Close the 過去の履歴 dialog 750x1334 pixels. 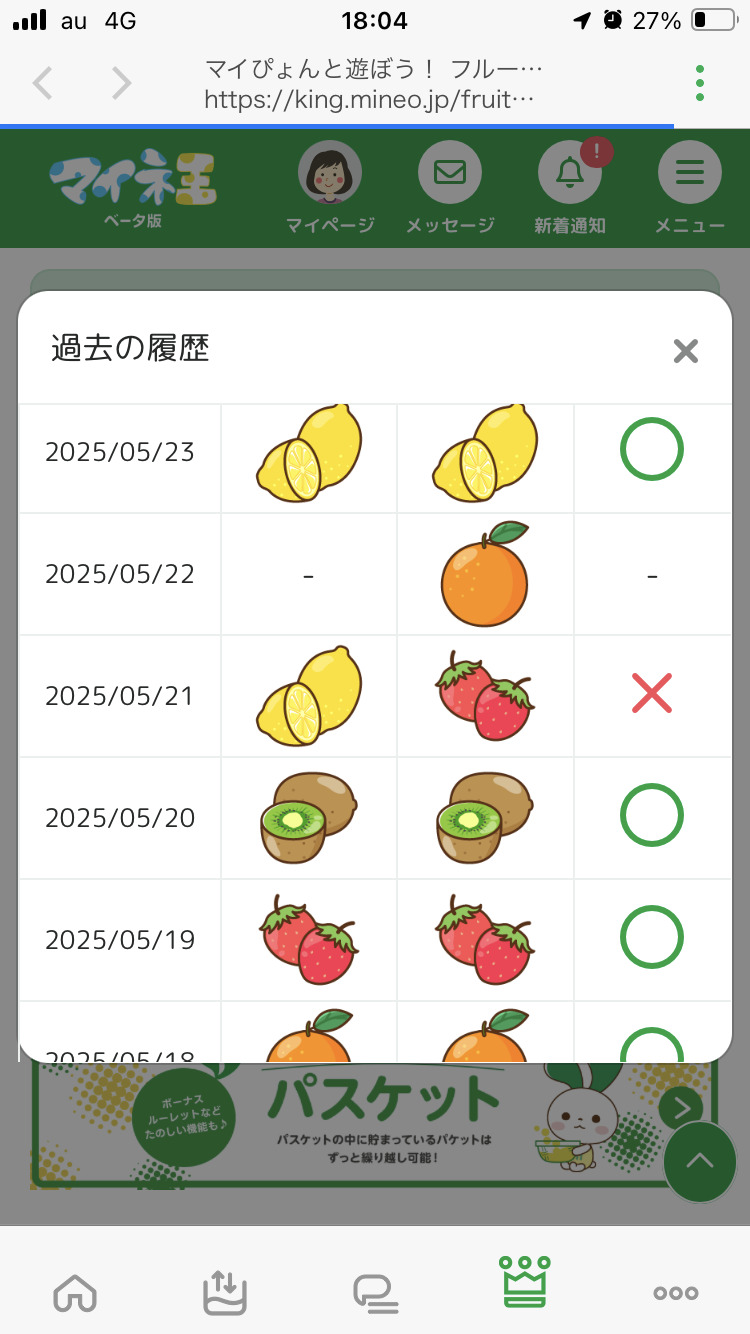click(x=685, y=351)
